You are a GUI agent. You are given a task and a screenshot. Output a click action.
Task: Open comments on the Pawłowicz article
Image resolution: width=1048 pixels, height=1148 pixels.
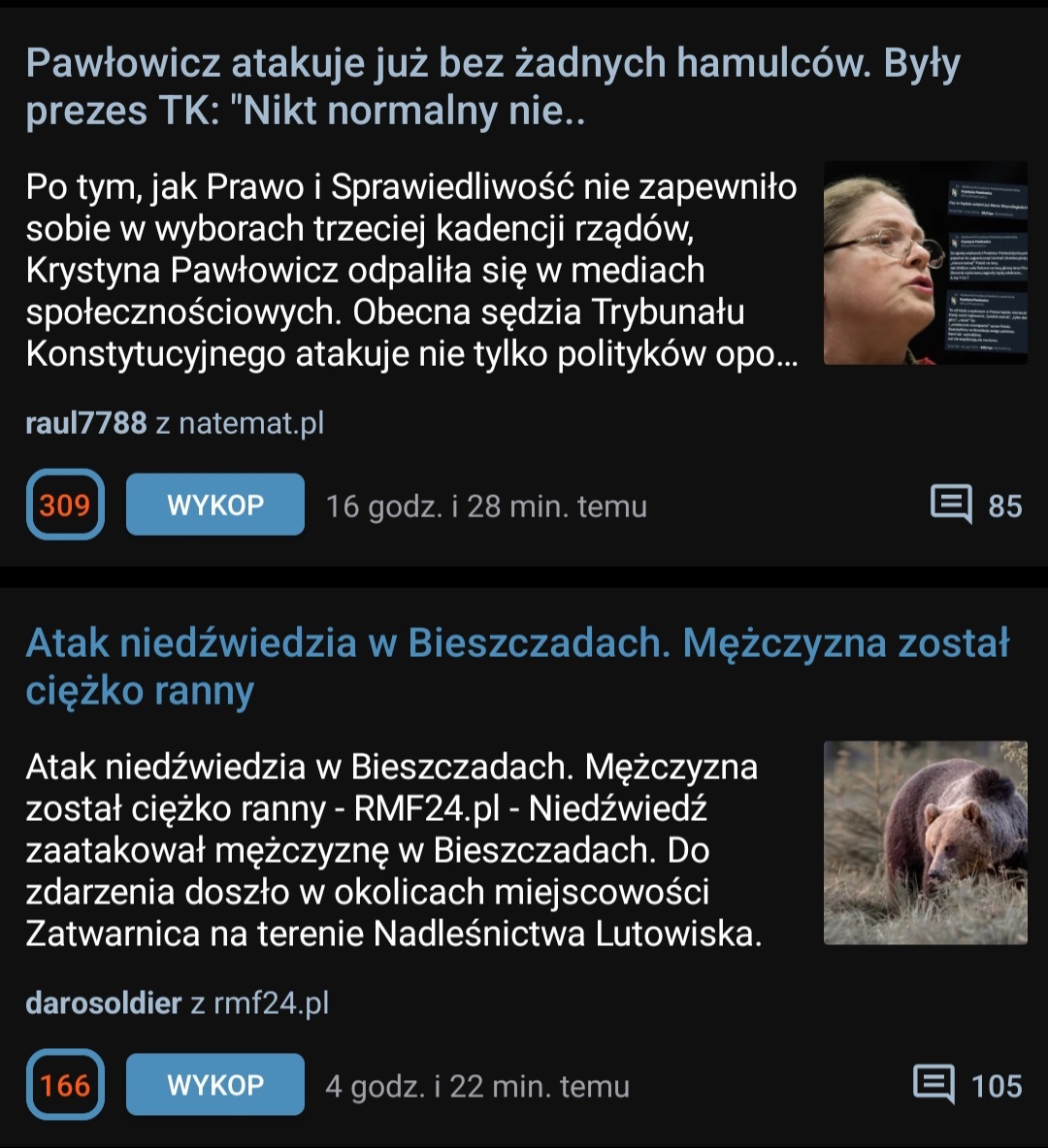pos(975,505)
